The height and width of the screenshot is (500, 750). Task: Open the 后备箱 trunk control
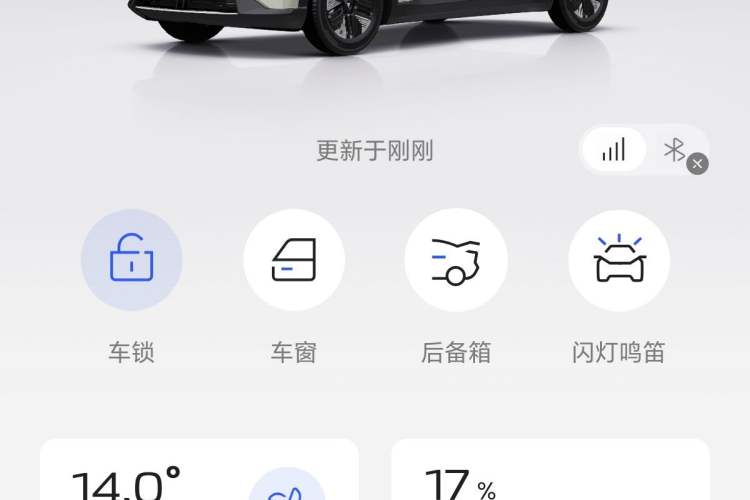tap(456, 260)
